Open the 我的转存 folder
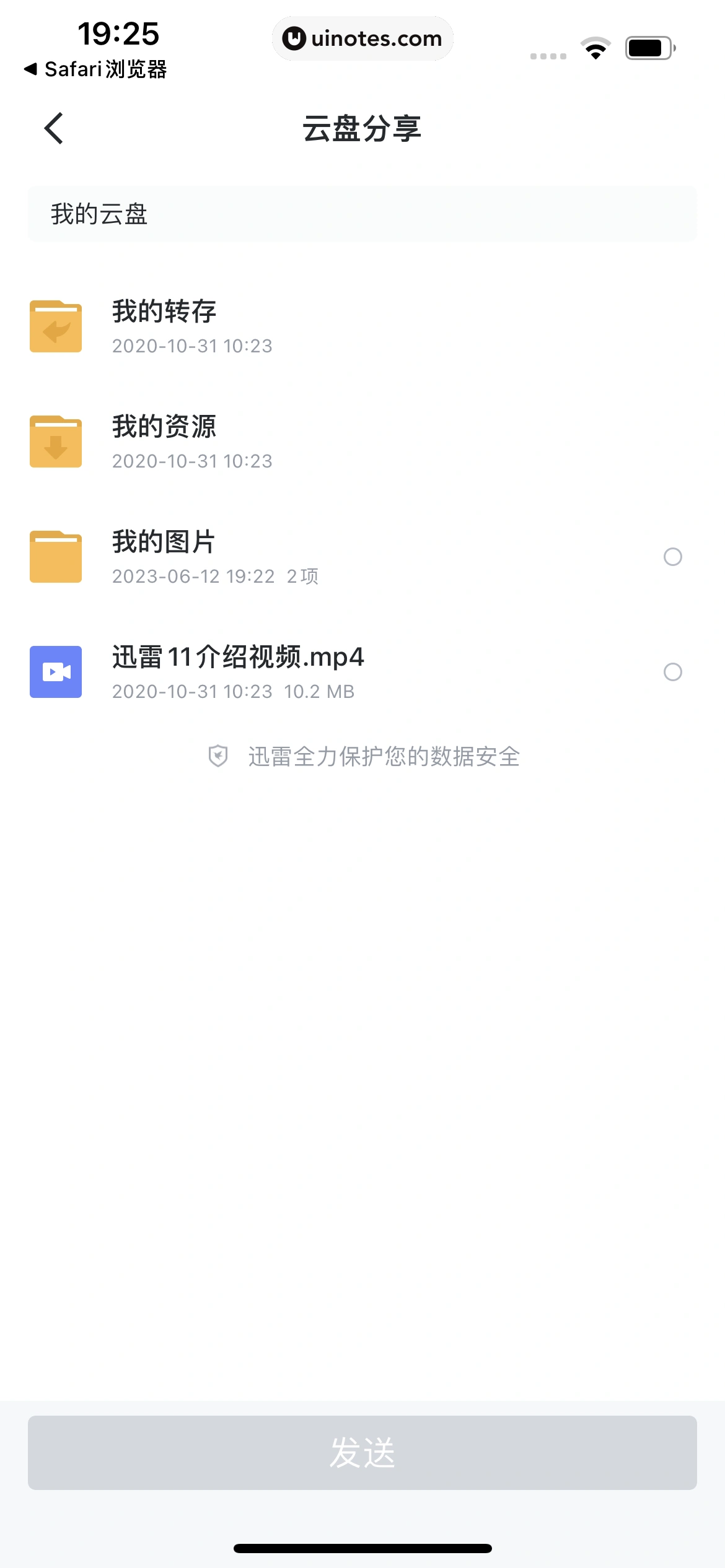This screenshot has width=725, height=1568. 164,326
